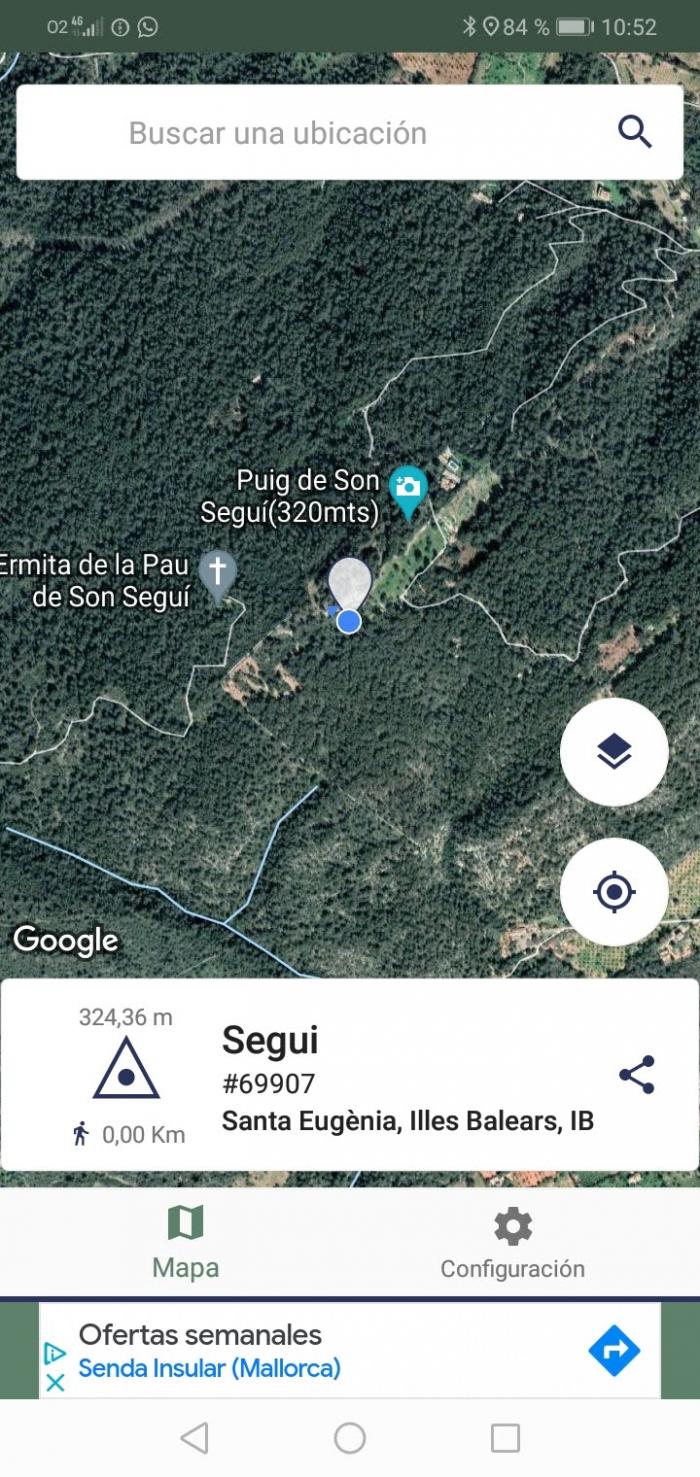Switch to the Mapa tab
This screenshot has width=700, height=1477.
(x=186, y=1243)
